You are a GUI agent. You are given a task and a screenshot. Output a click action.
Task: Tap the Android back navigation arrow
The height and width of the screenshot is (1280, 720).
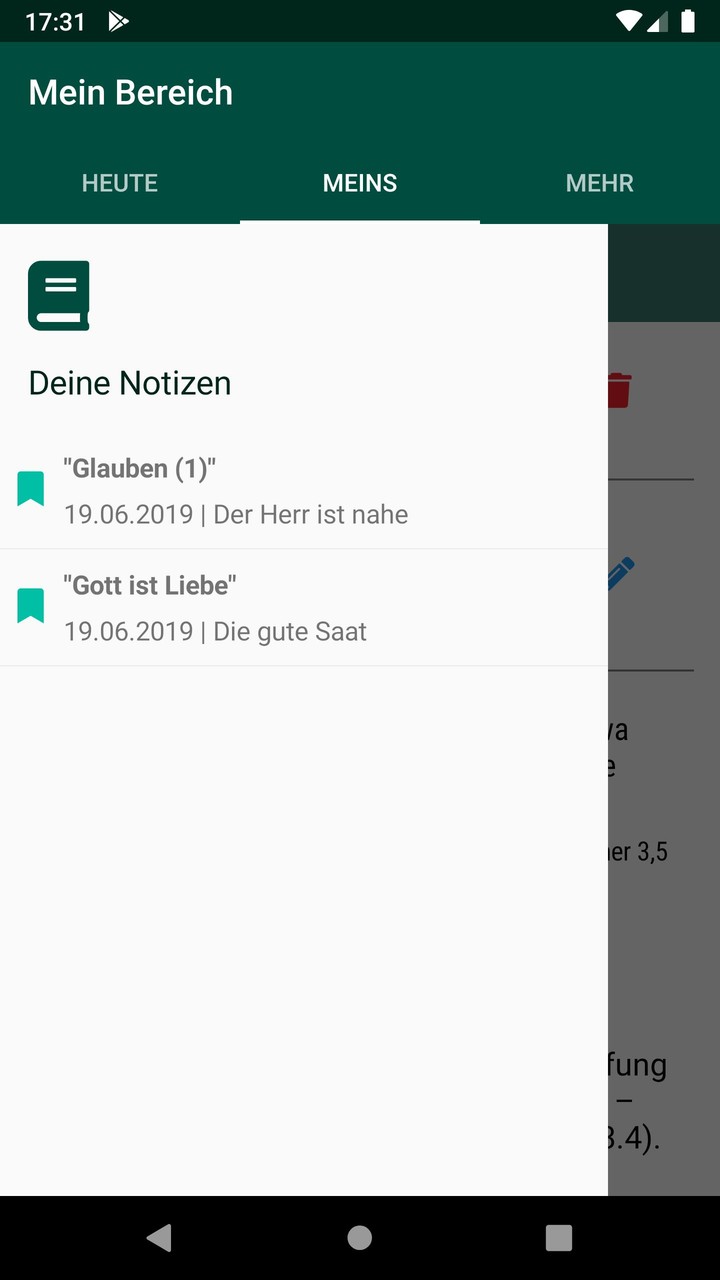pyautogui.click(x=159, y=1237)
